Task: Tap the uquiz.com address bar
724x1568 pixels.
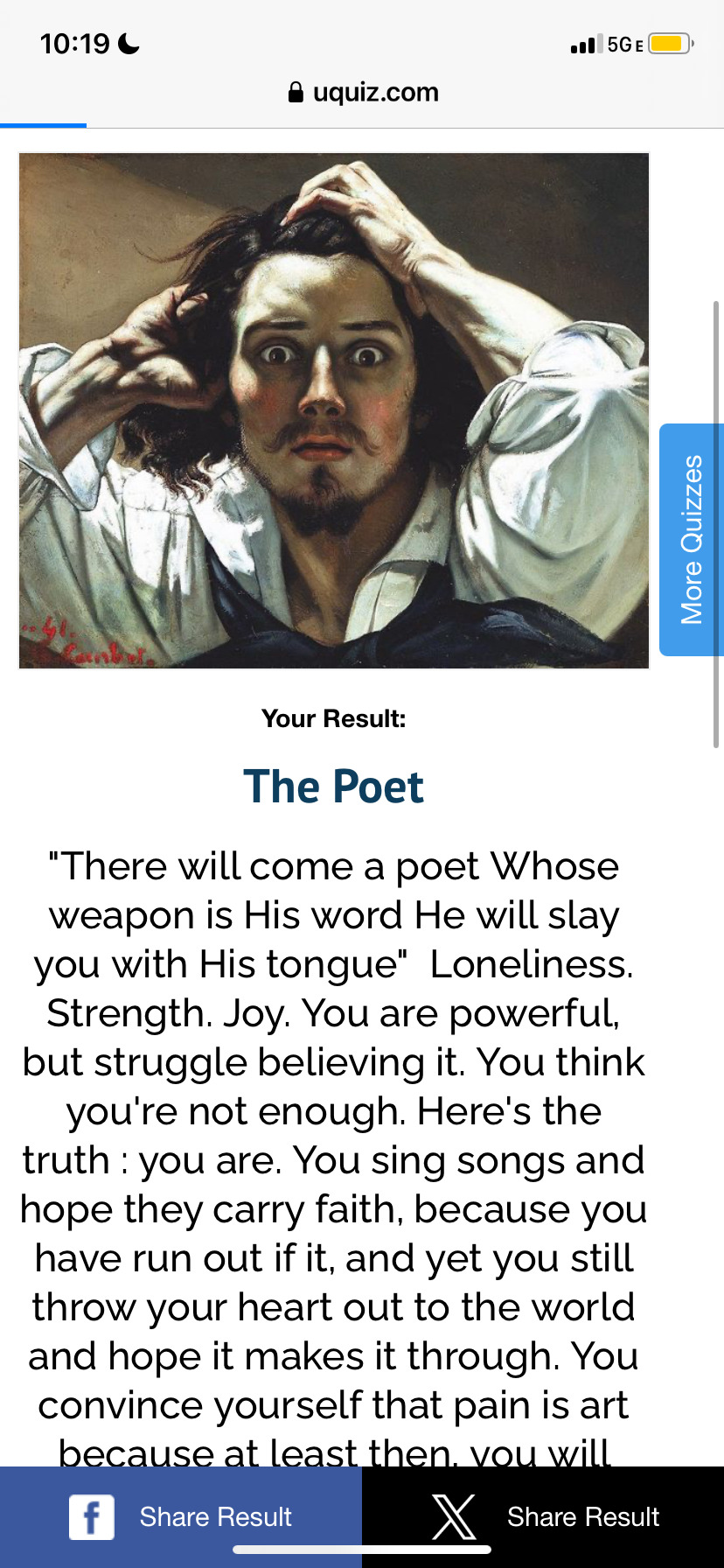Action: coord(363,92)
